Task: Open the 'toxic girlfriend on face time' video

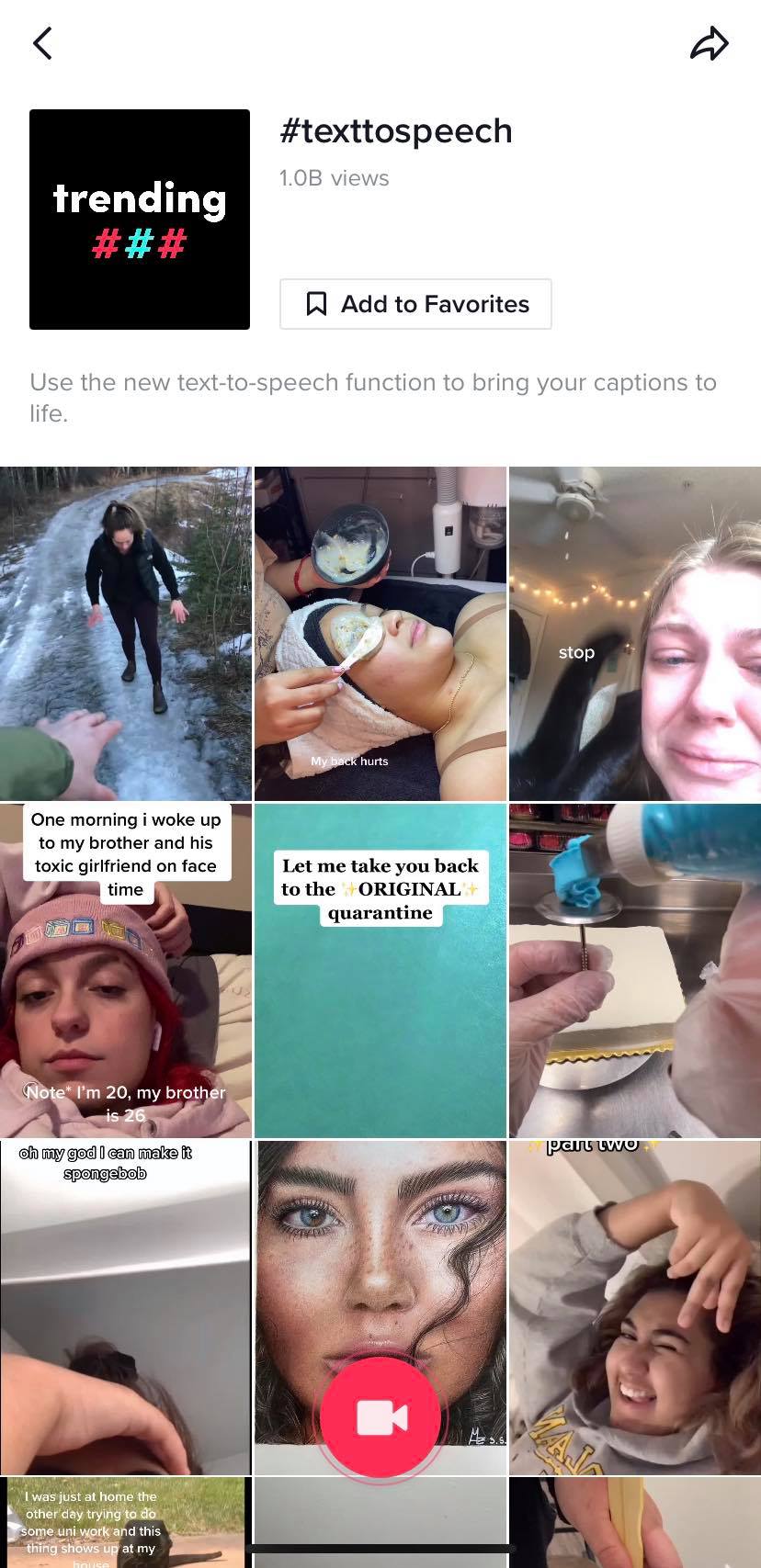Action: 126,971
